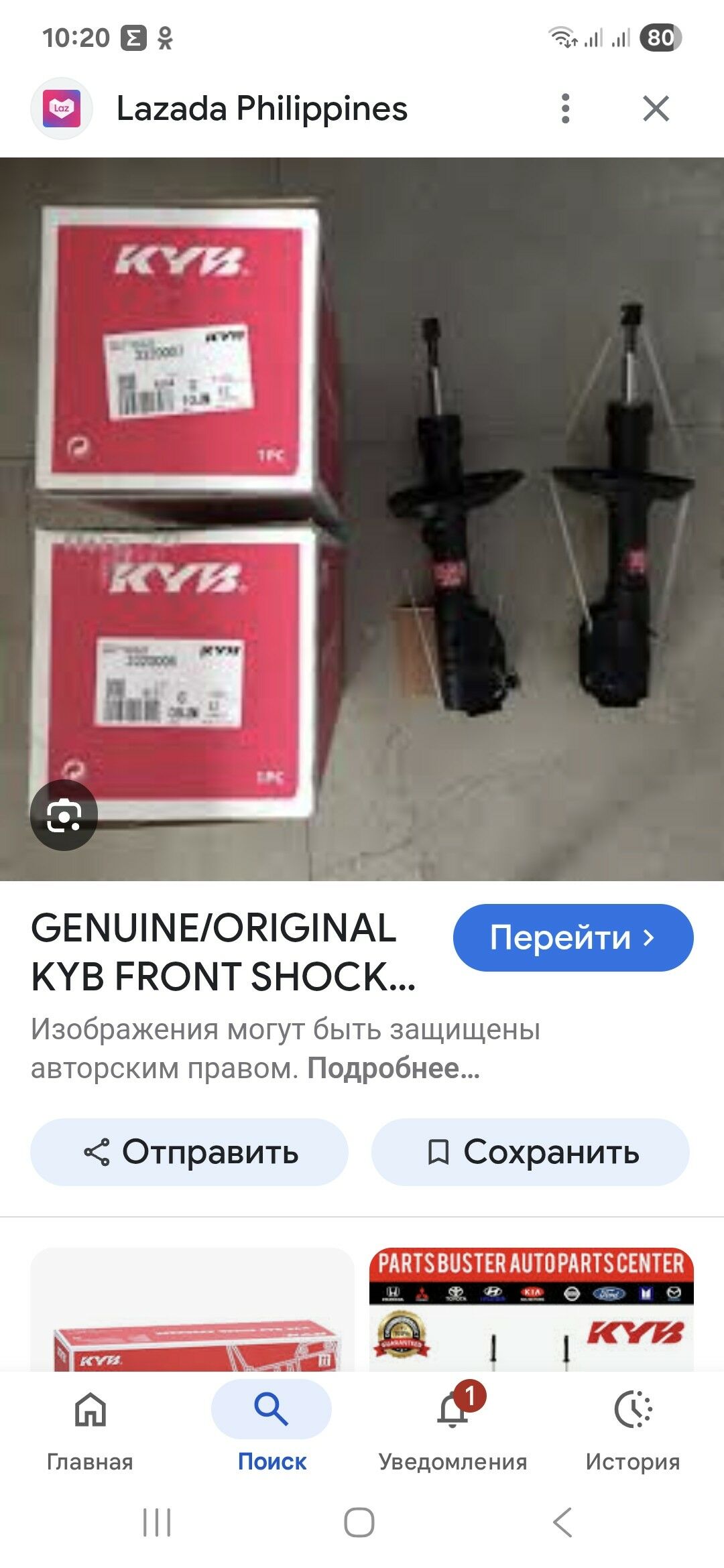Share the image with Отправить

[x=189, y=1152]
